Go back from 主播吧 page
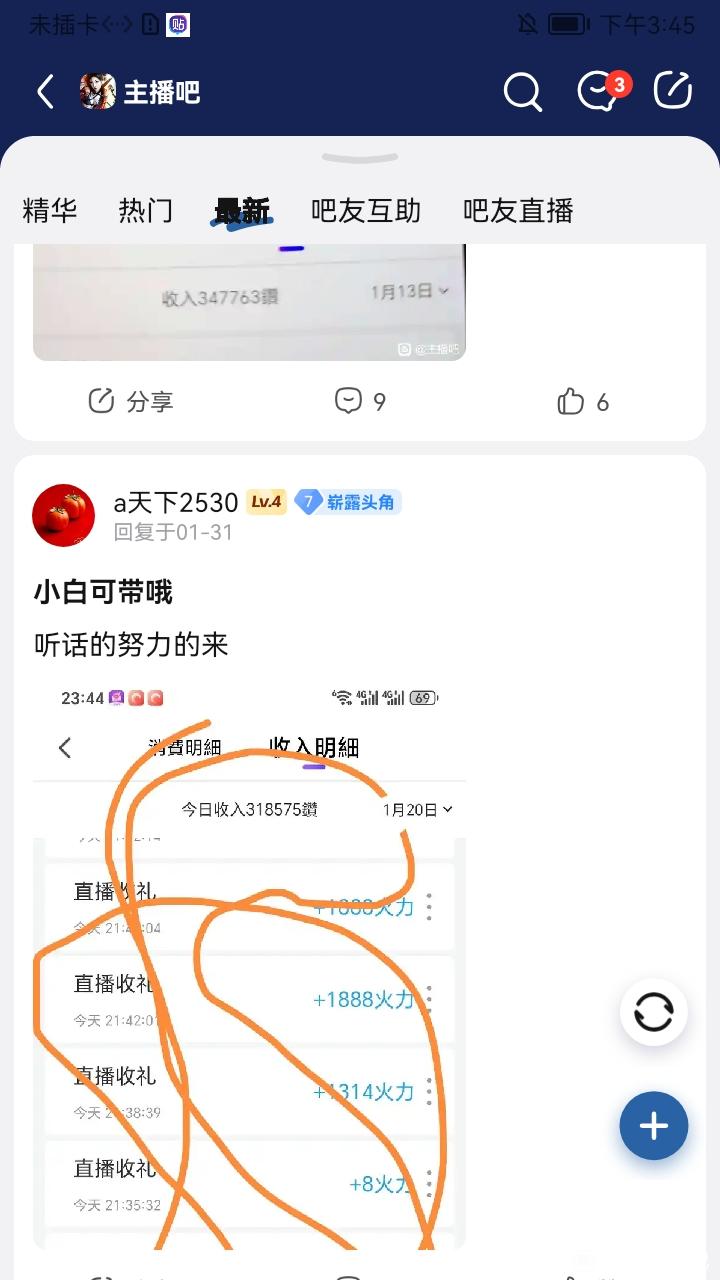The height and width of the screenshot is (1280, 720). click(46, 92)
